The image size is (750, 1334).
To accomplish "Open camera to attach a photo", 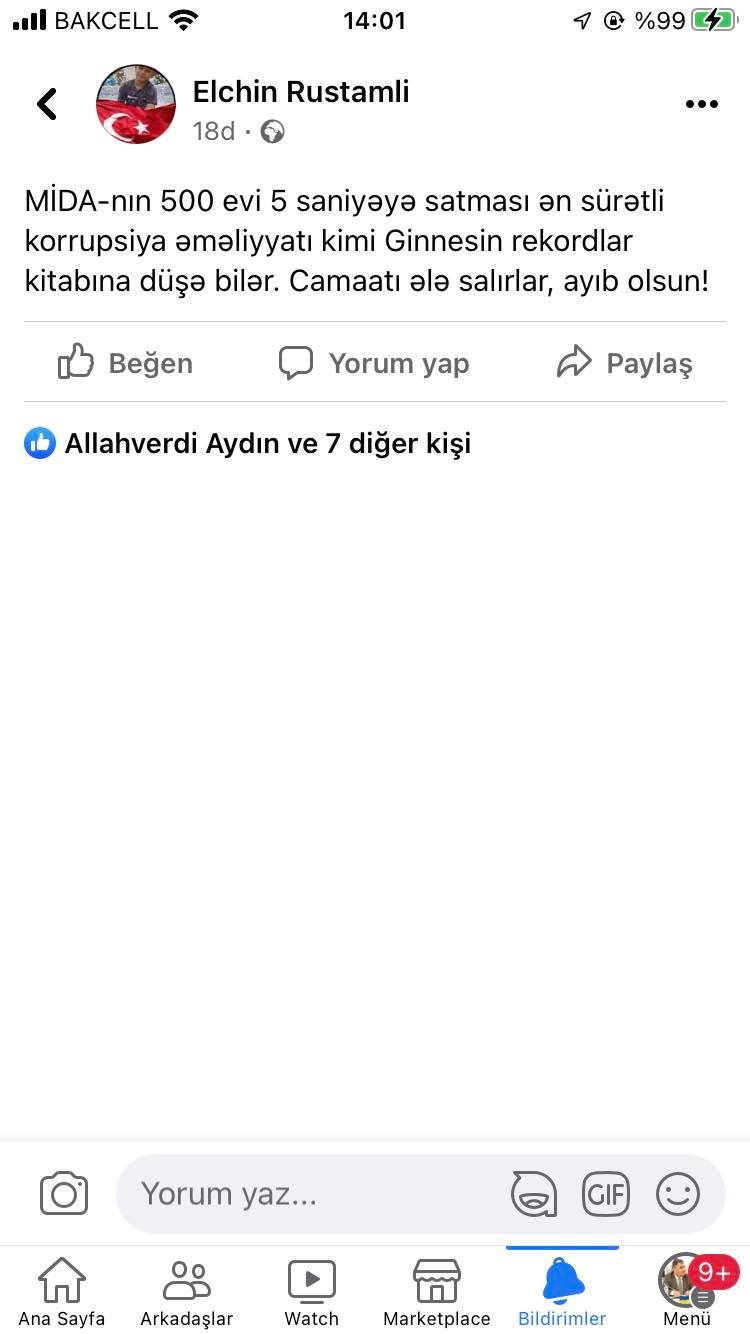I will pos(64,1193).
